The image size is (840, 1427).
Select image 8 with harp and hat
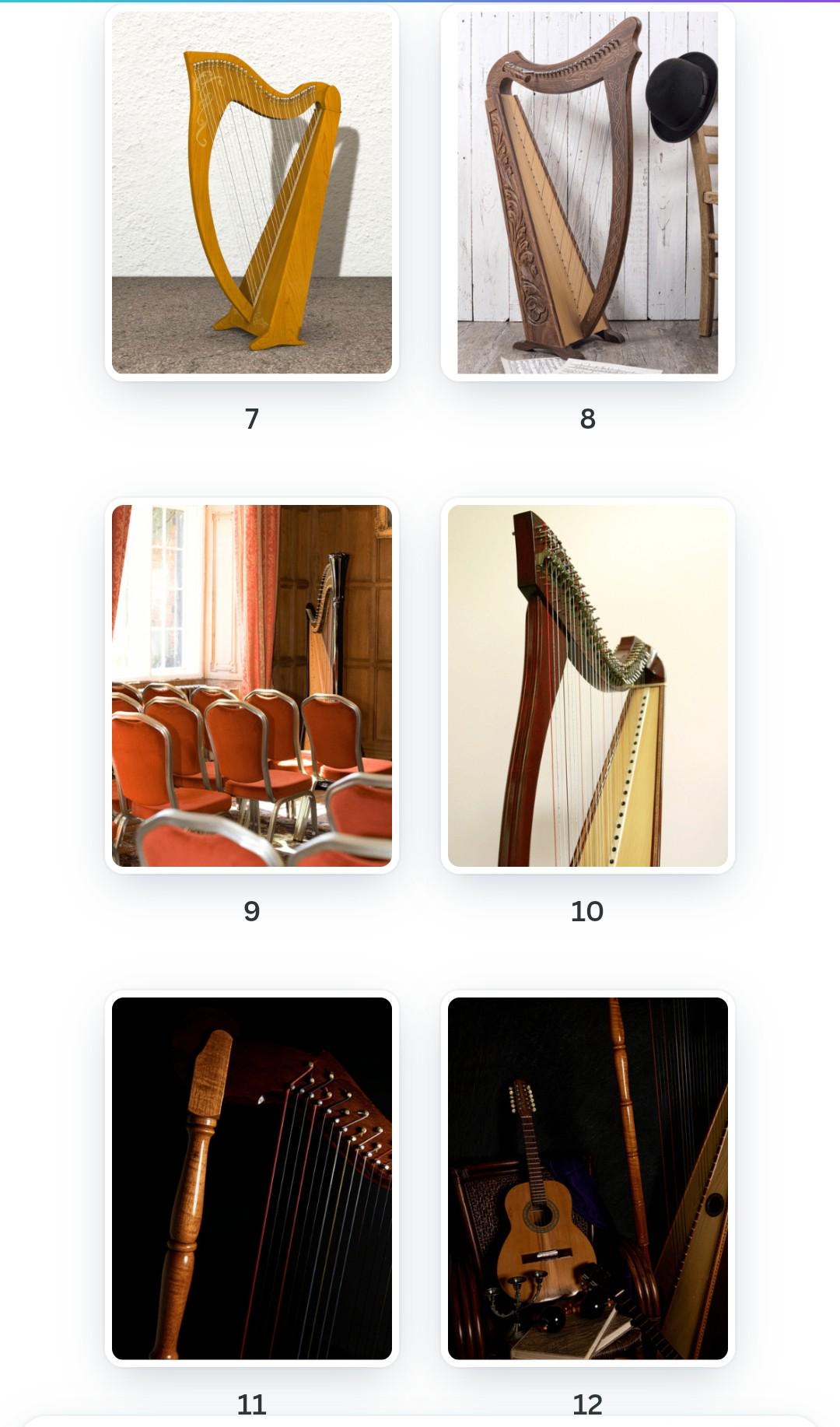tap(587, 192)
